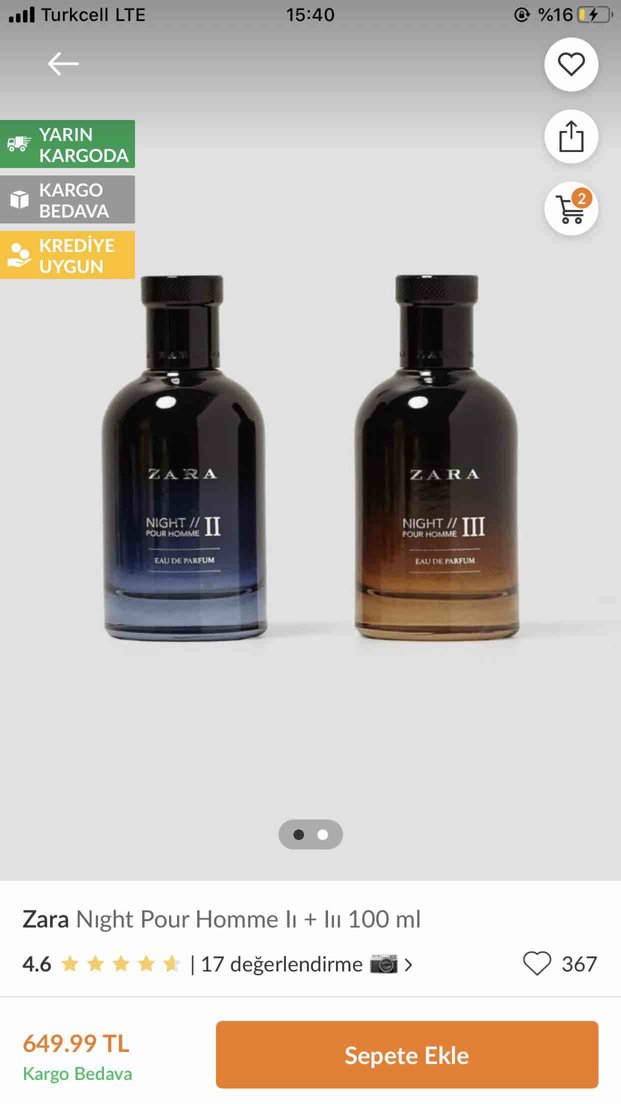Select the second image page dot
The image size is (621, 1104).
[322, 834]
